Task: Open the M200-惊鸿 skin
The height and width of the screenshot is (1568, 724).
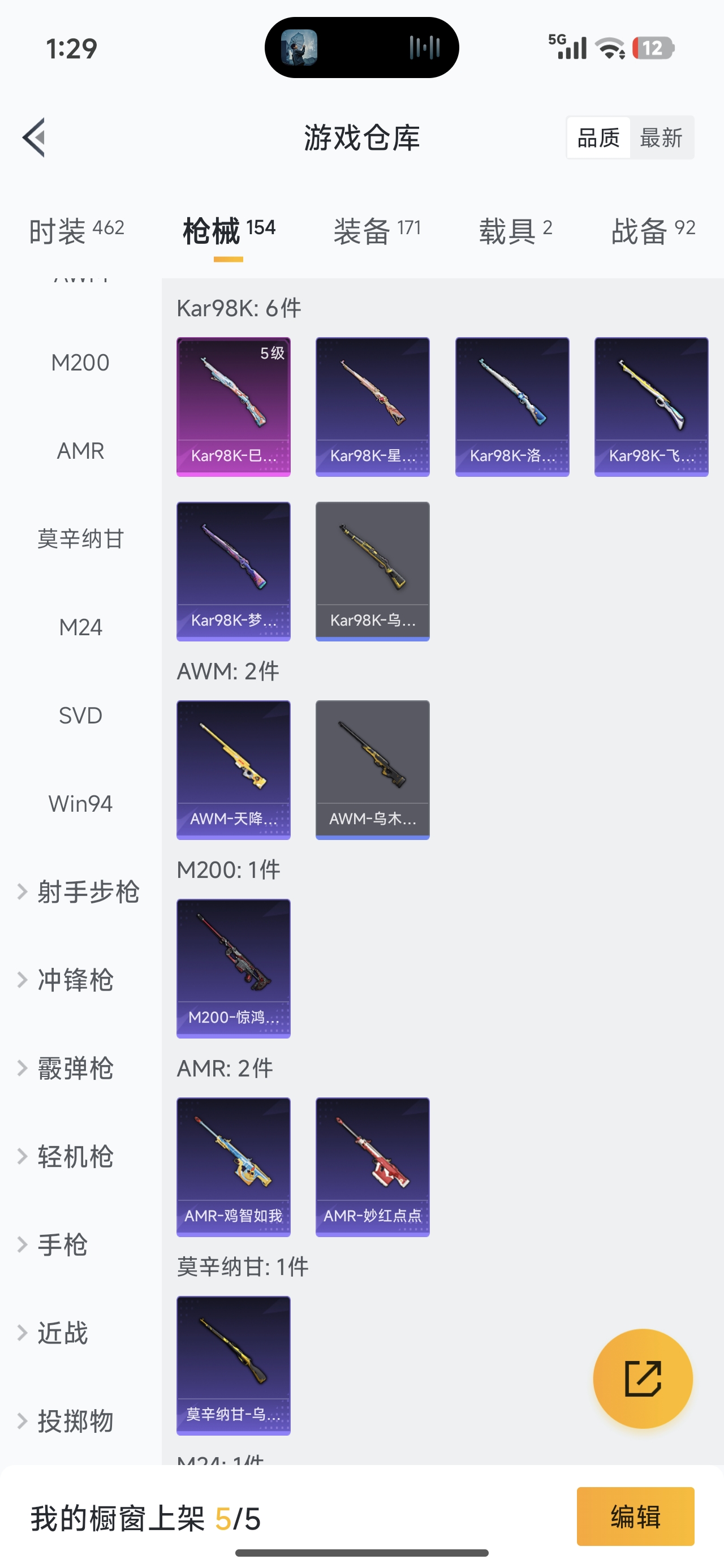Action: 233,968
